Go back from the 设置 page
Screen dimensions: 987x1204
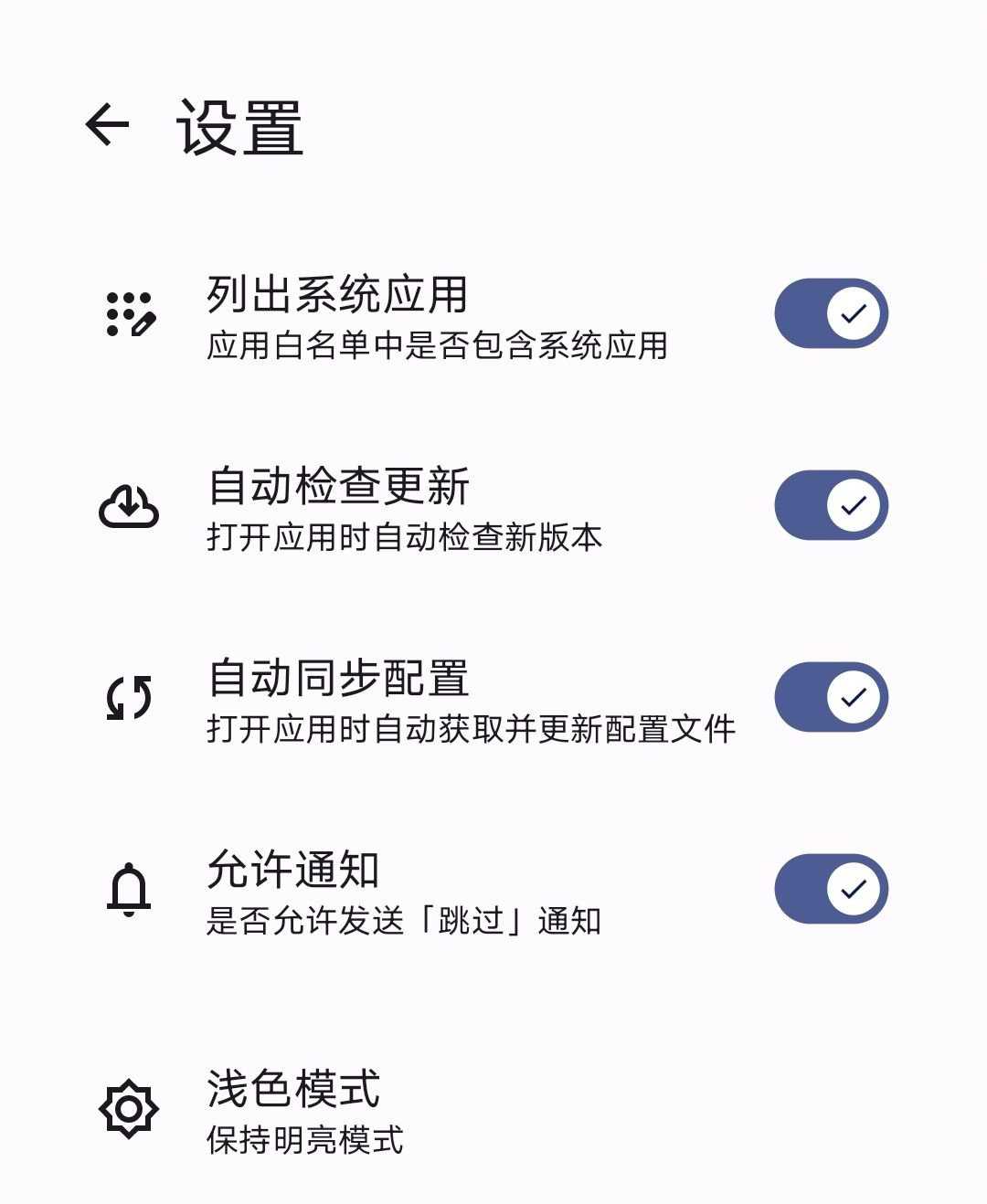pyautogui.click(x=108, y=124)
